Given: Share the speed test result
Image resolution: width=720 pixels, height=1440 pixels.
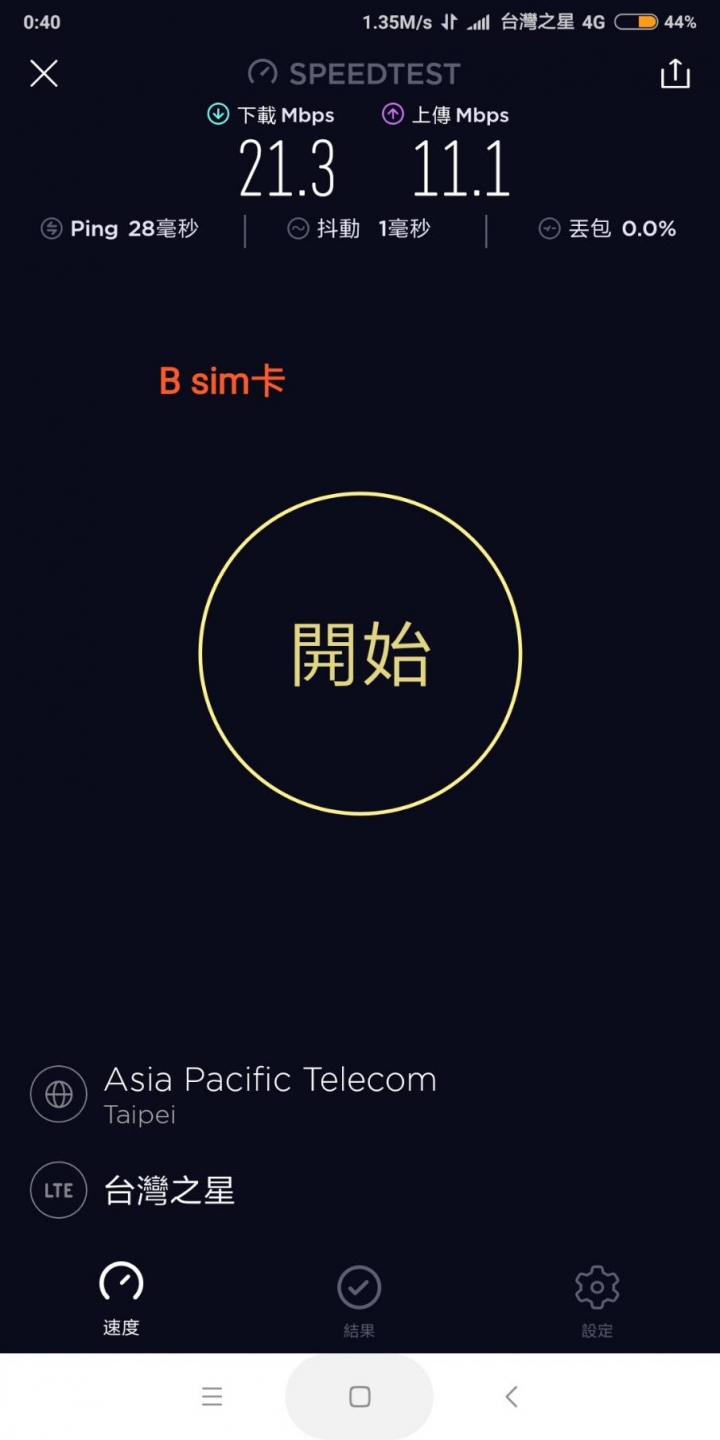Looking at the screenshot, I should point(675,73).
